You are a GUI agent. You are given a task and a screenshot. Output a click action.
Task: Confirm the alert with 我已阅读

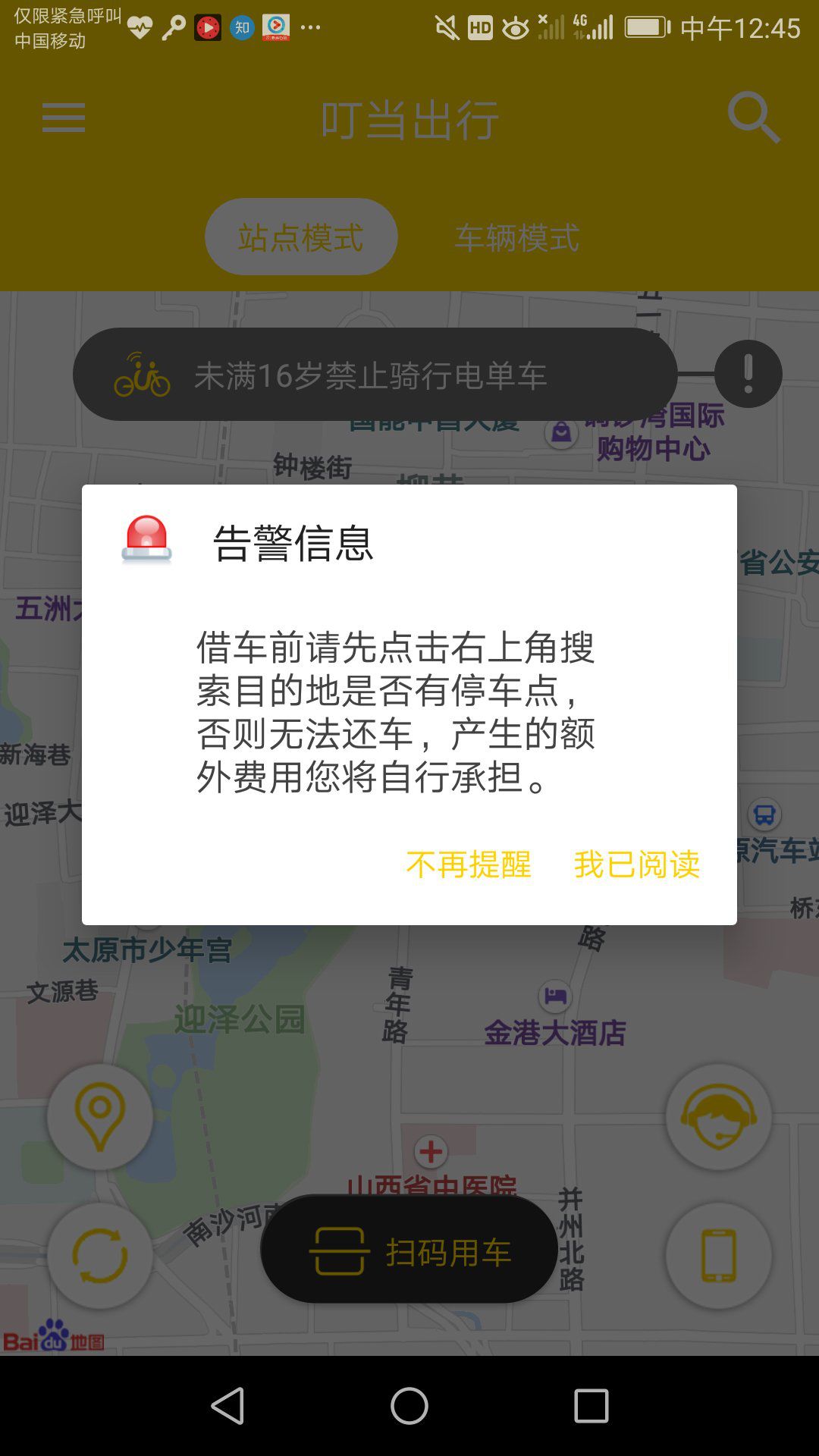click(x=637, y=864)
